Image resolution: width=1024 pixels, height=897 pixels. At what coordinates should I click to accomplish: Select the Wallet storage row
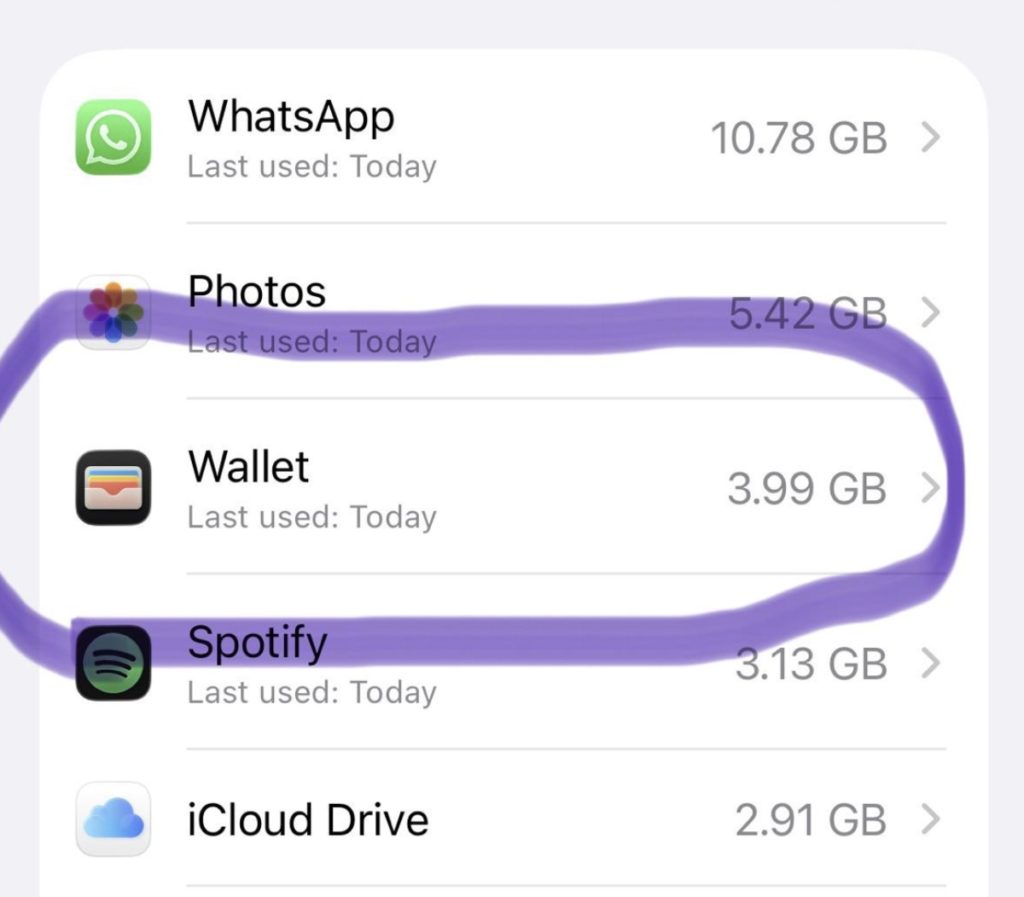pos(510,487)
